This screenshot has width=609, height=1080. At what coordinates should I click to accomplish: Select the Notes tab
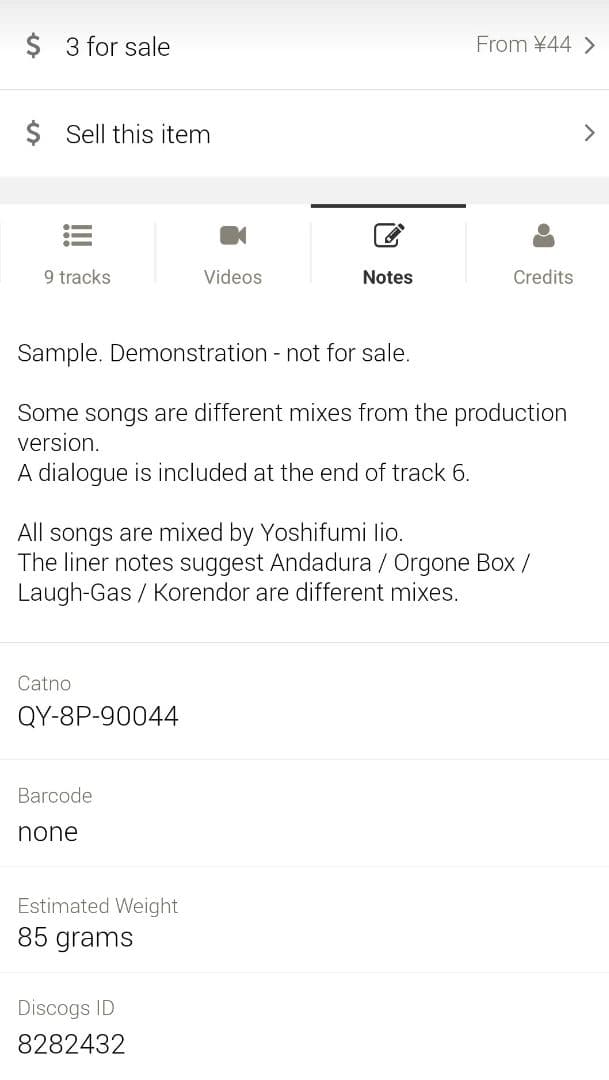click(388, 254)
